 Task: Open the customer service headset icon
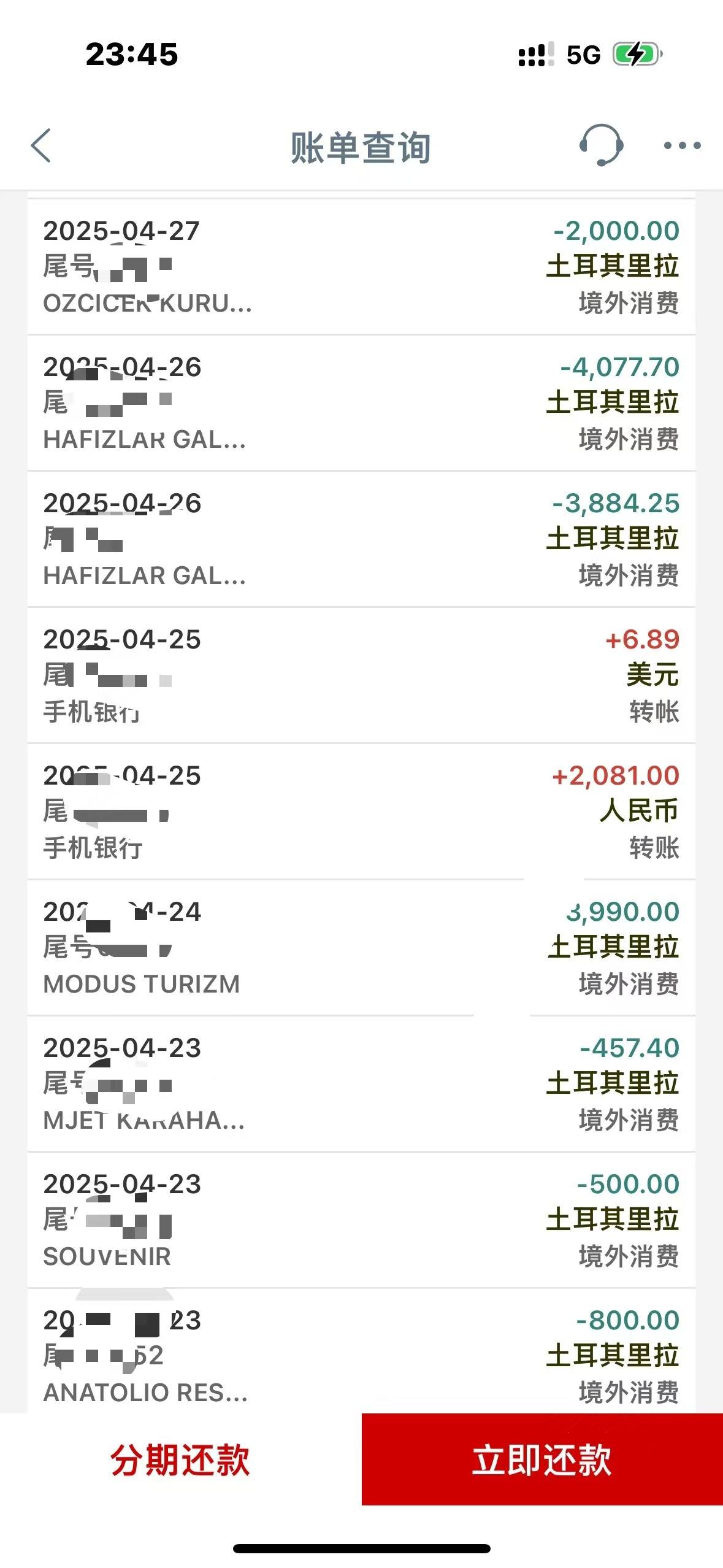point(601,145)
